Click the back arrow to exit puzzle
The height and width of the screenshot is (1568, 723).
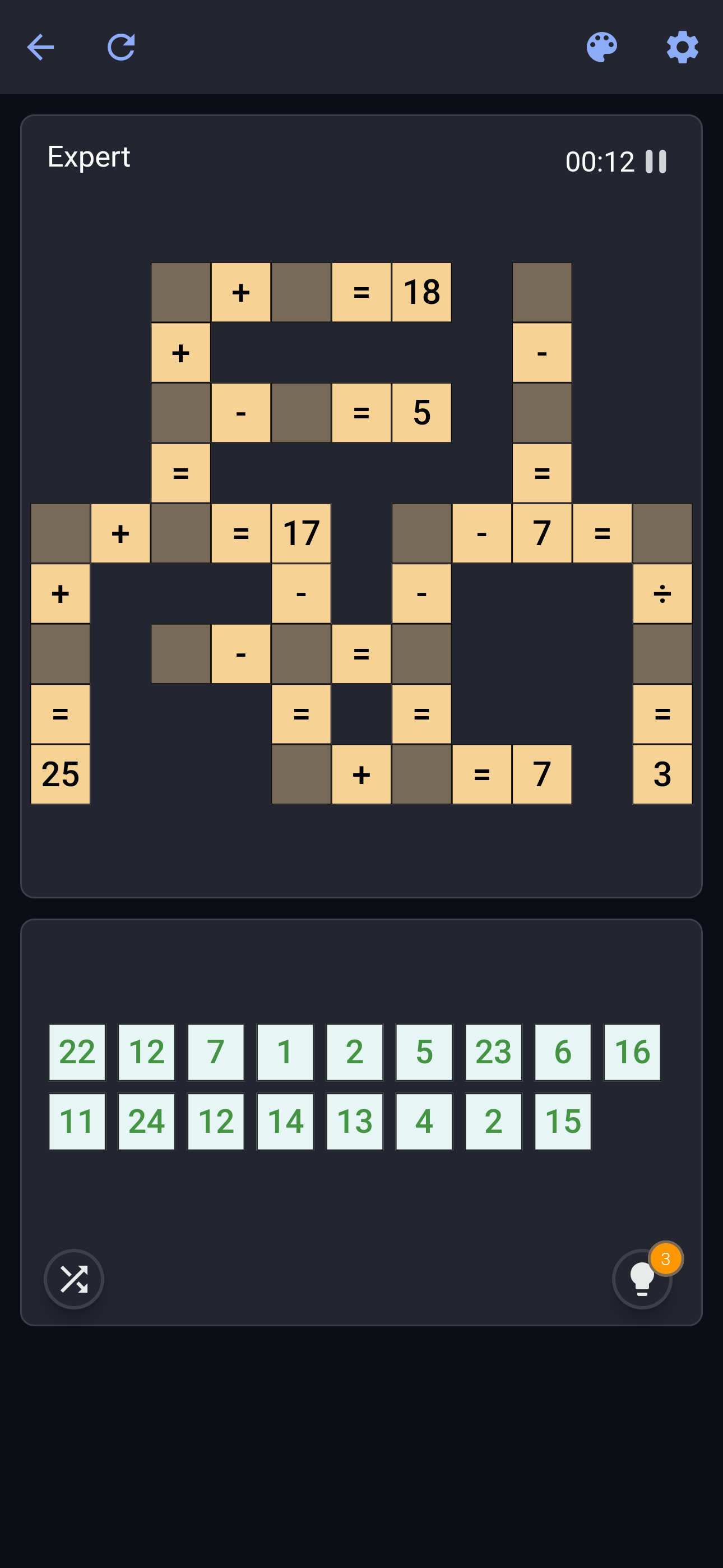coord(41,47)
